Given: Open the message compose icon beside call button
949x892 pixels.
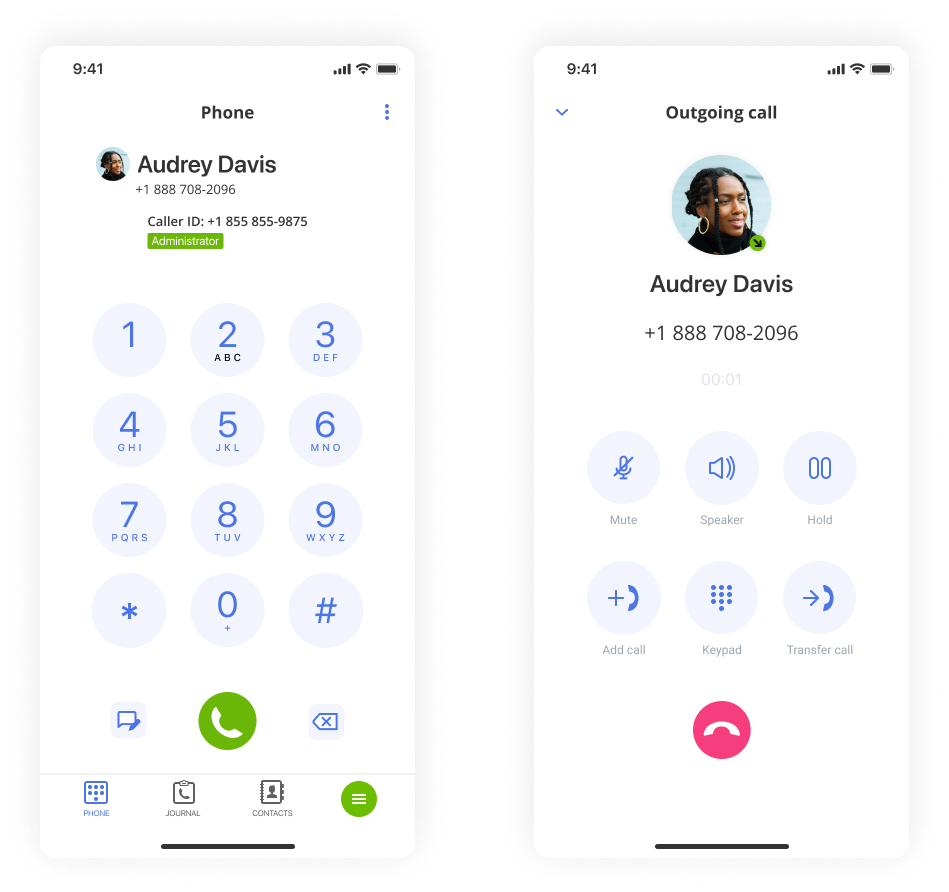Looking at the screenshot, I should coord(129,721).
